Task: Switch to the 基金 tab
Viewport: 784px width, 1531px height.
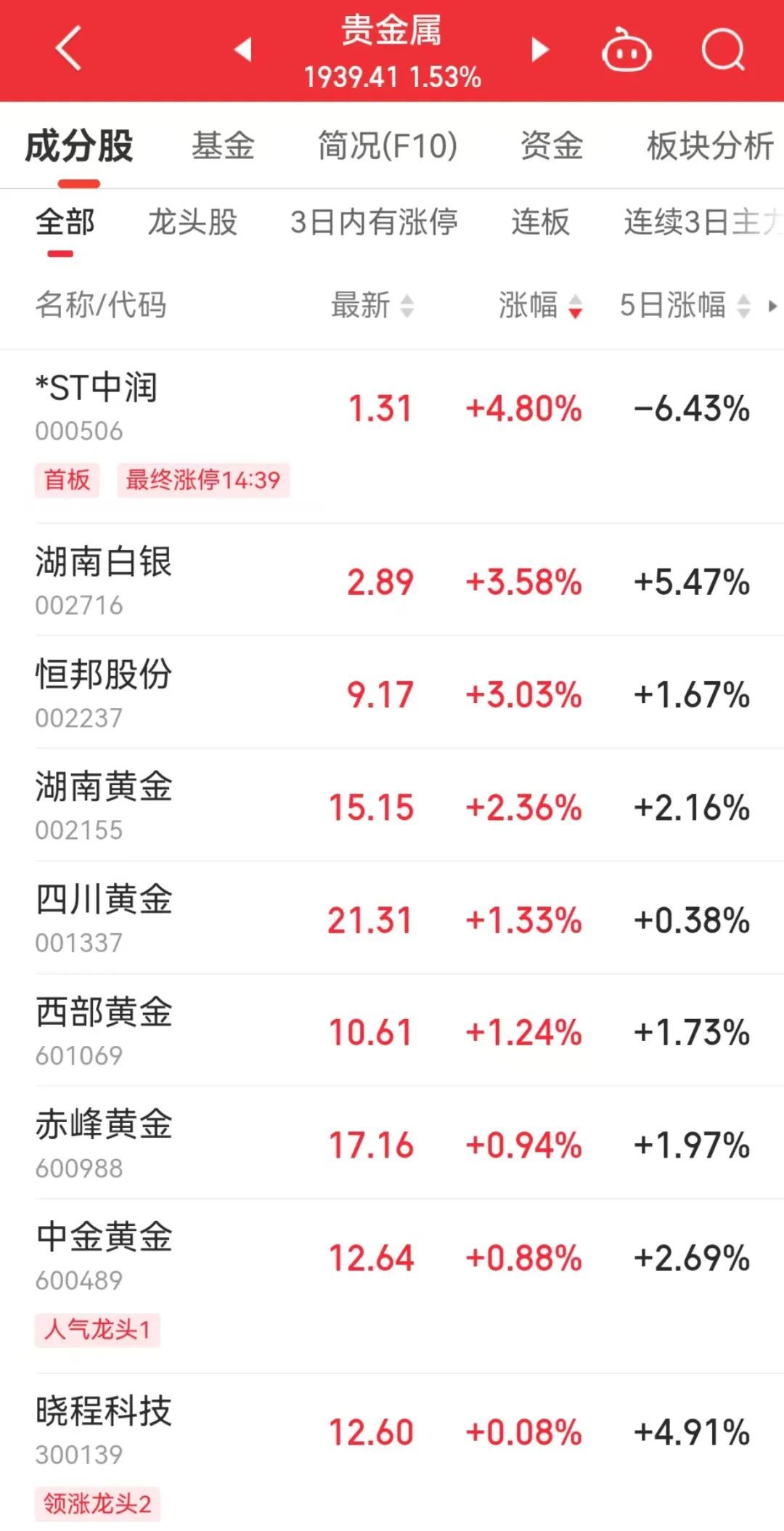Action: pos(223,145)
